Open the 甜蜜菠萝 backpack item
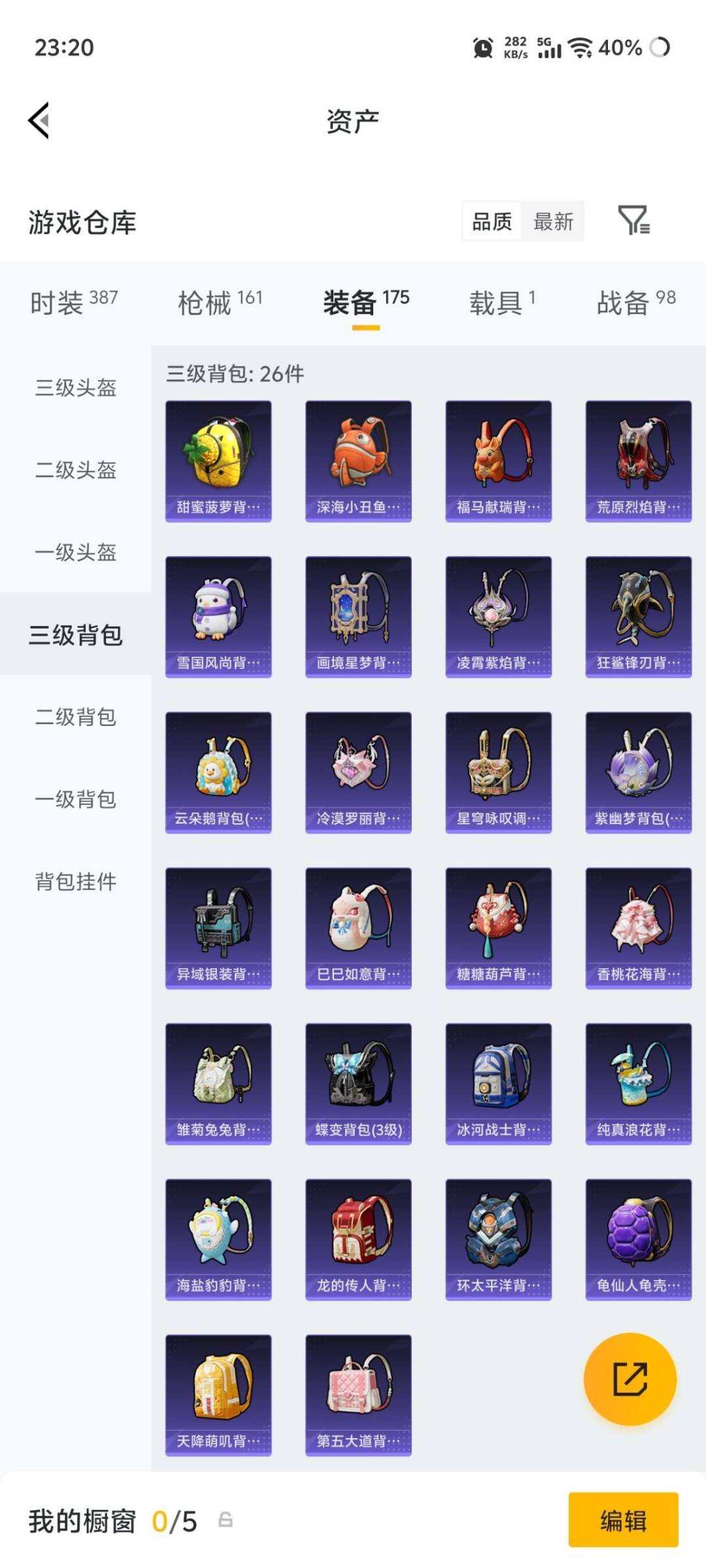 [218, 461]
